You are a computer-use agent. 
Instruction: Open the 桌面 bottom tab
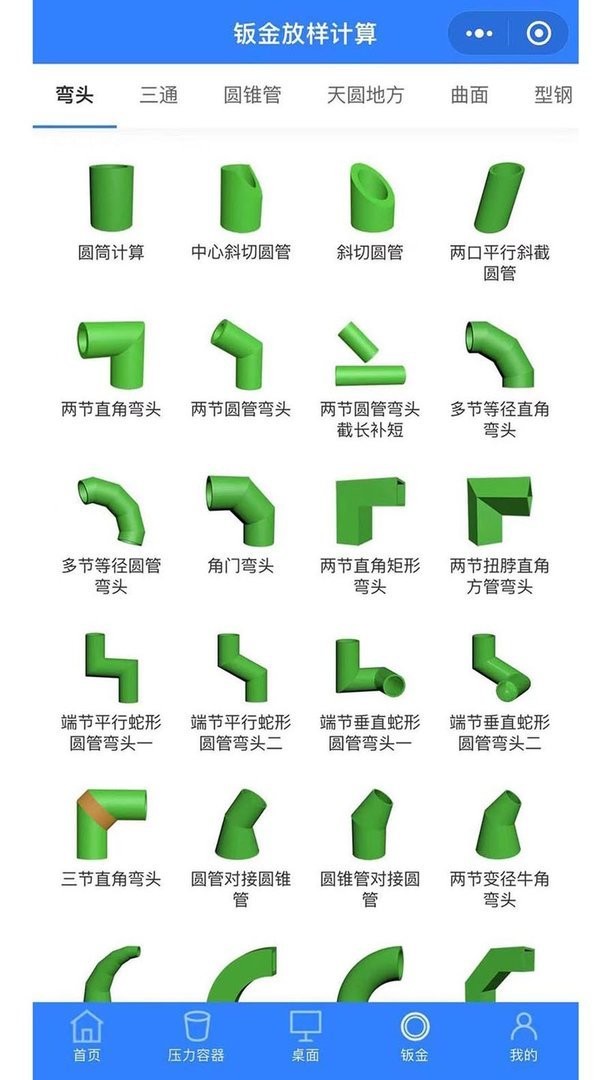[x=305, y=1035]
